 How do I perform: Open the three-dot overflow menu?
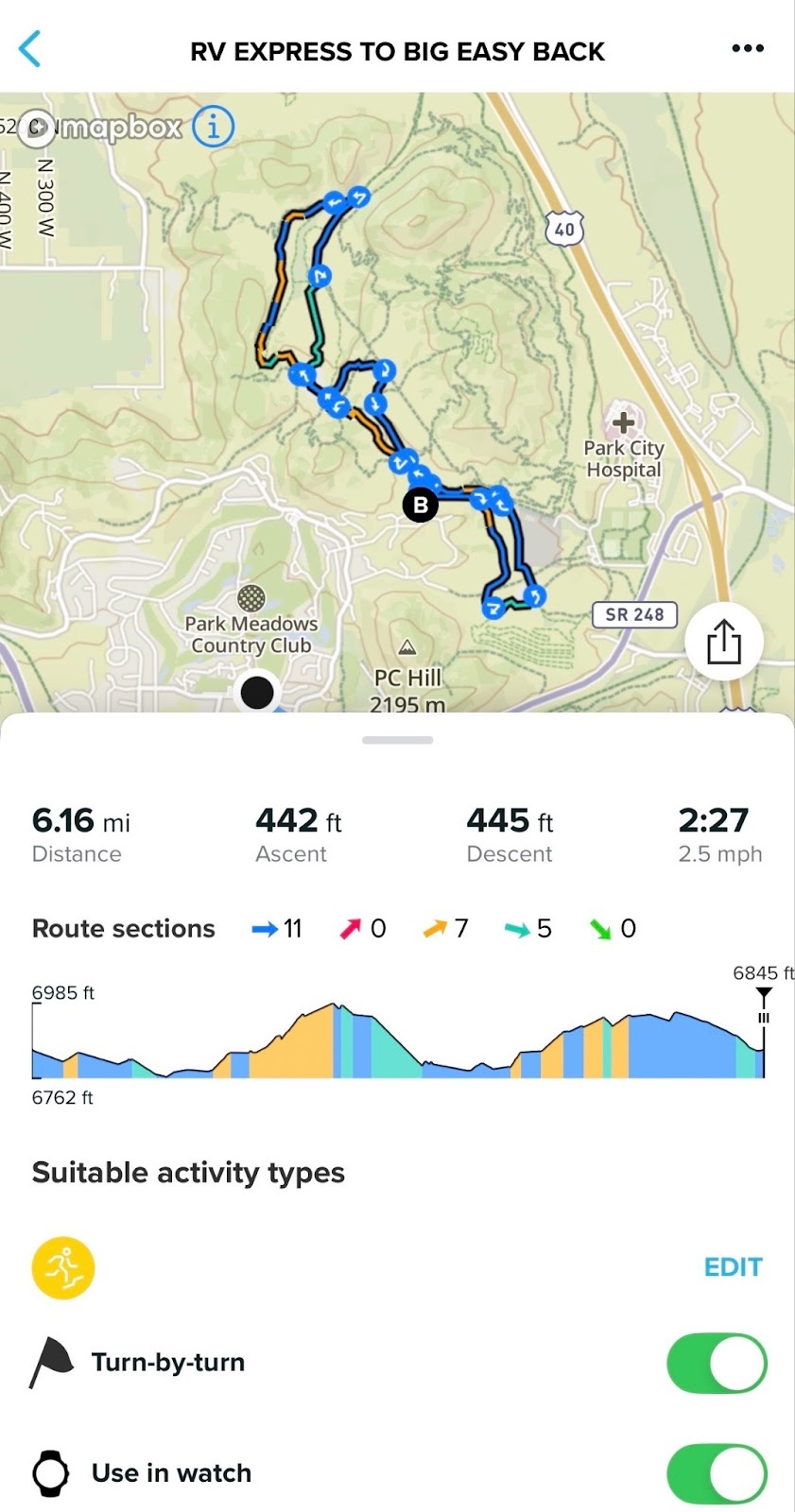(747, 49)
